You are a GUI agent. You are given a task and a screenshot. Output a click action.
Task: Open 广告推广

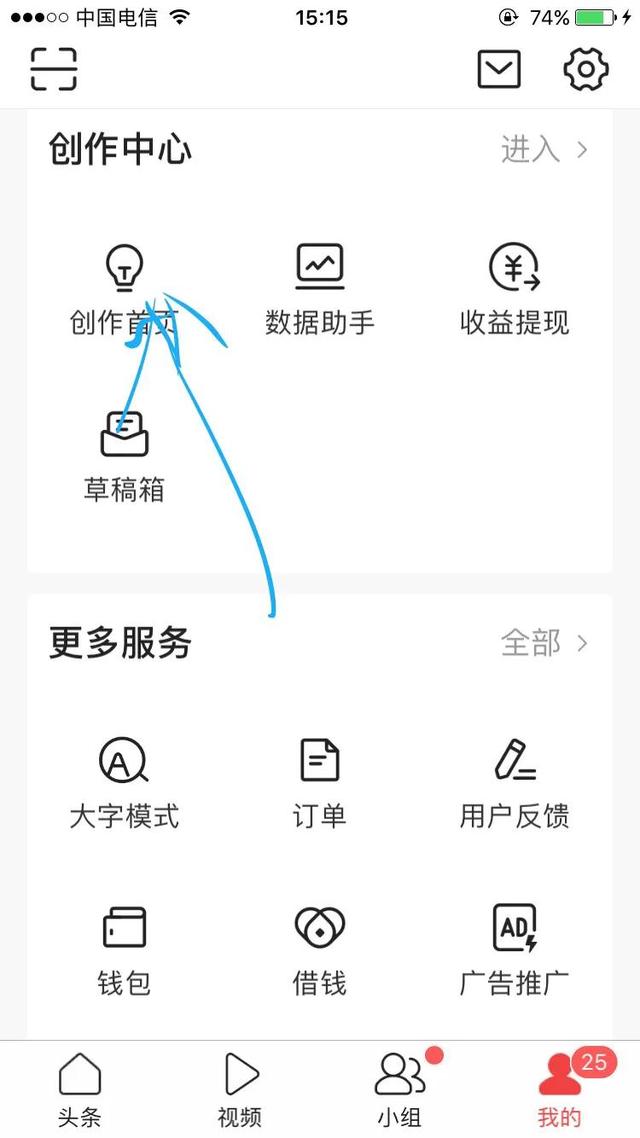tap(514, 951)
